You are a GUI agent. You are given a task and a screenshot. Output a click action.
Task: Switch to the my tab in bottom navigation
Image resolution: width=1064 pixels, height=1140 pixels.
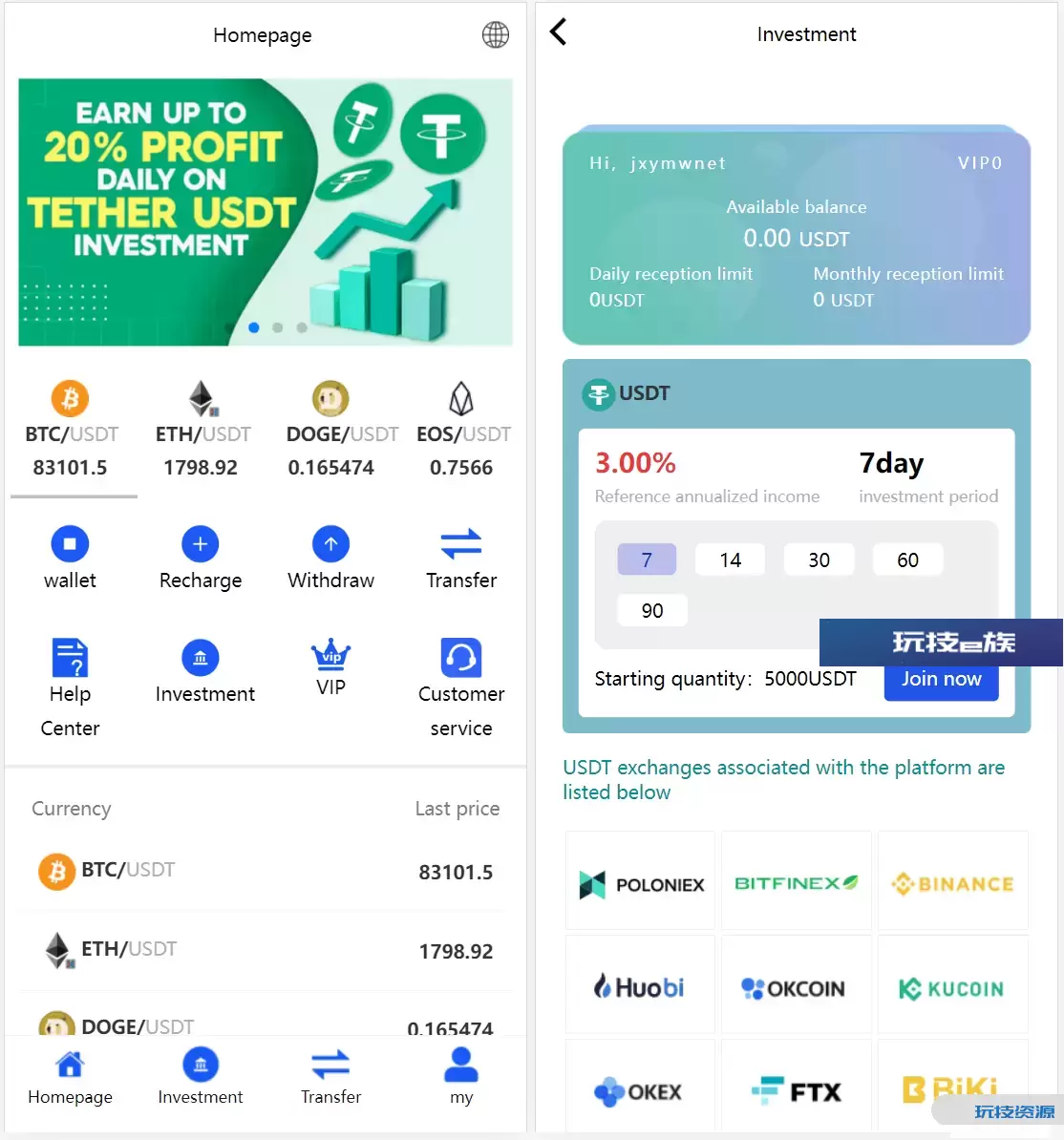pos(461,1075)
